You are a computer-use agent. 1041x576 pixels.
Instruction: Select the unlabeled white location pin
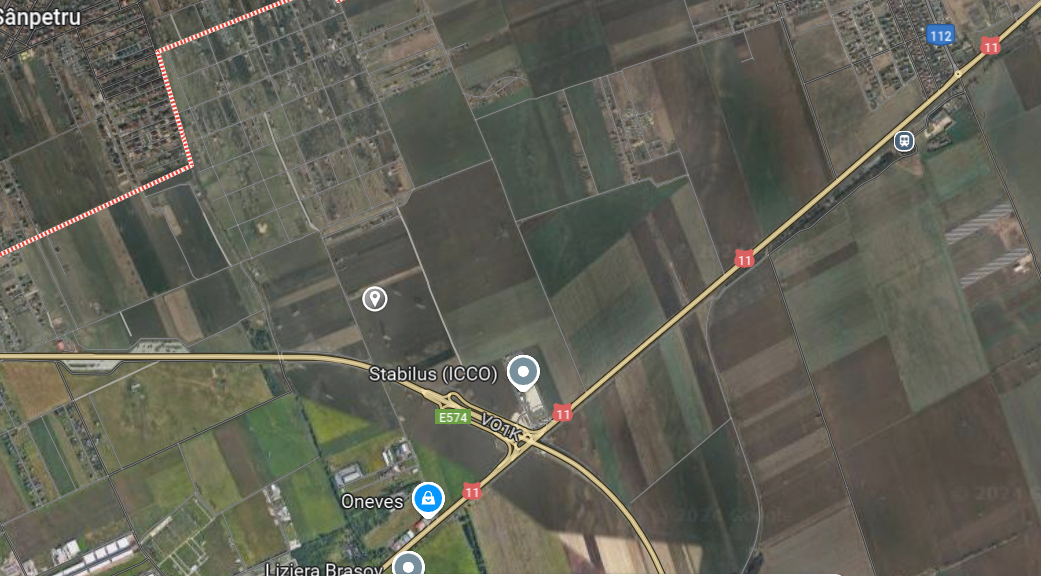374,298
